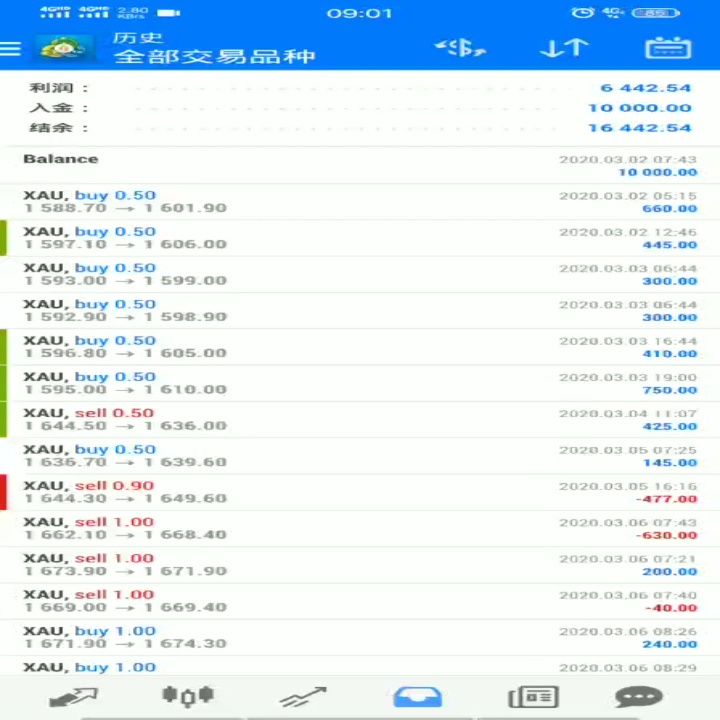Select the History inbox tab

point(418,697)
